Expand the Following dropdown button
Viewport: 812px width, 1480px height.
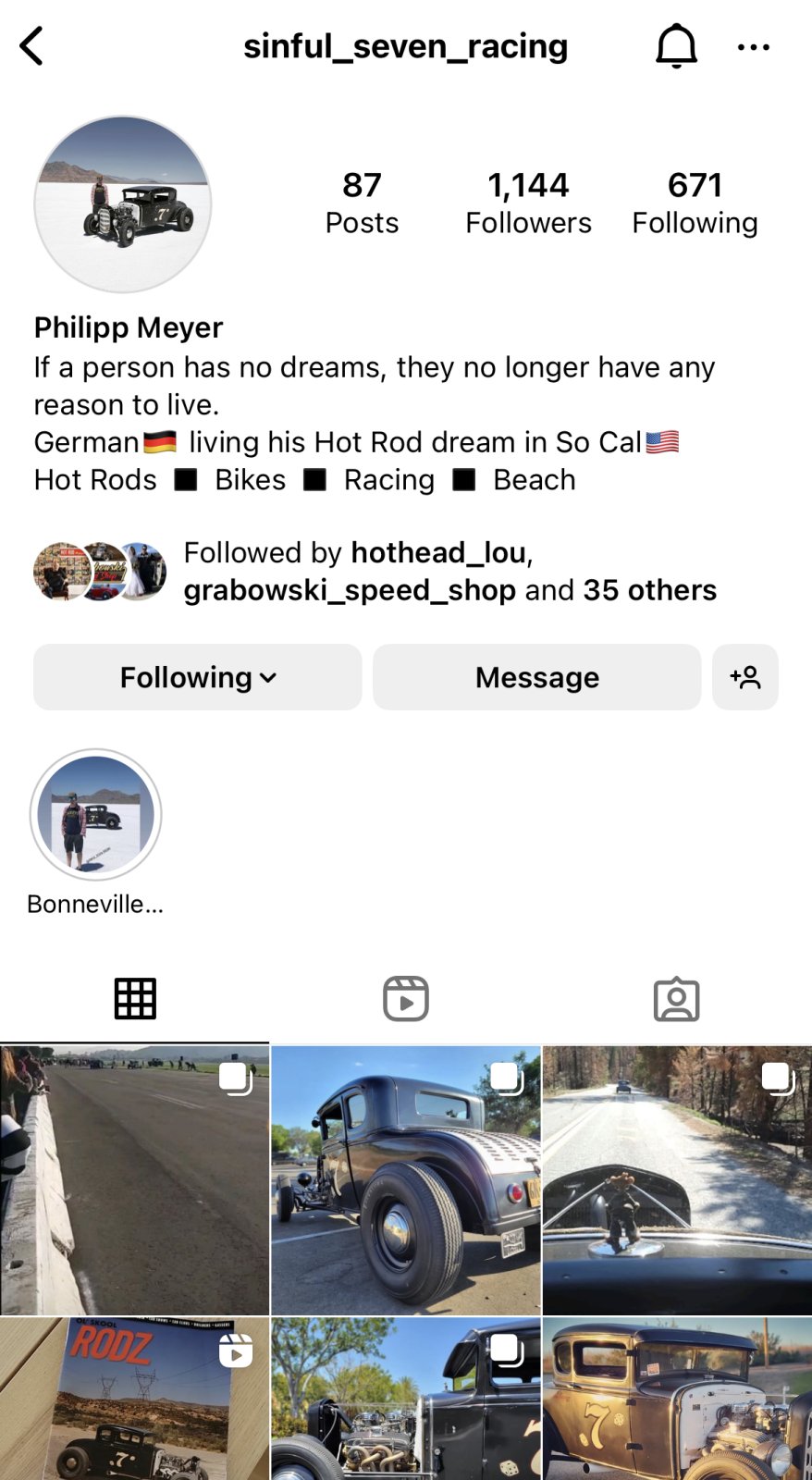pyautogui.click(x=197, y=677)
